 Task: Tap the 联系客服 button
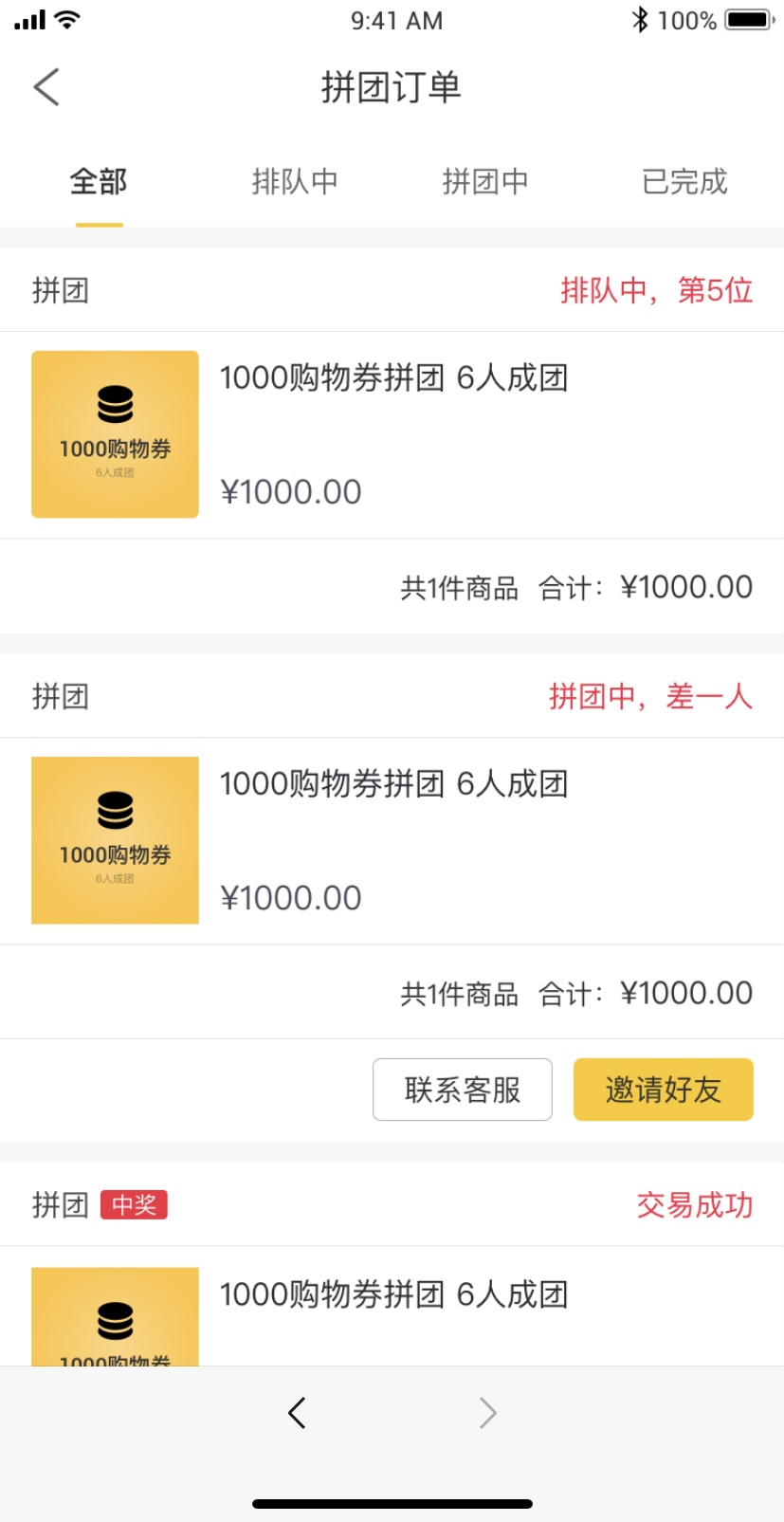click(x=463, y=1090)
